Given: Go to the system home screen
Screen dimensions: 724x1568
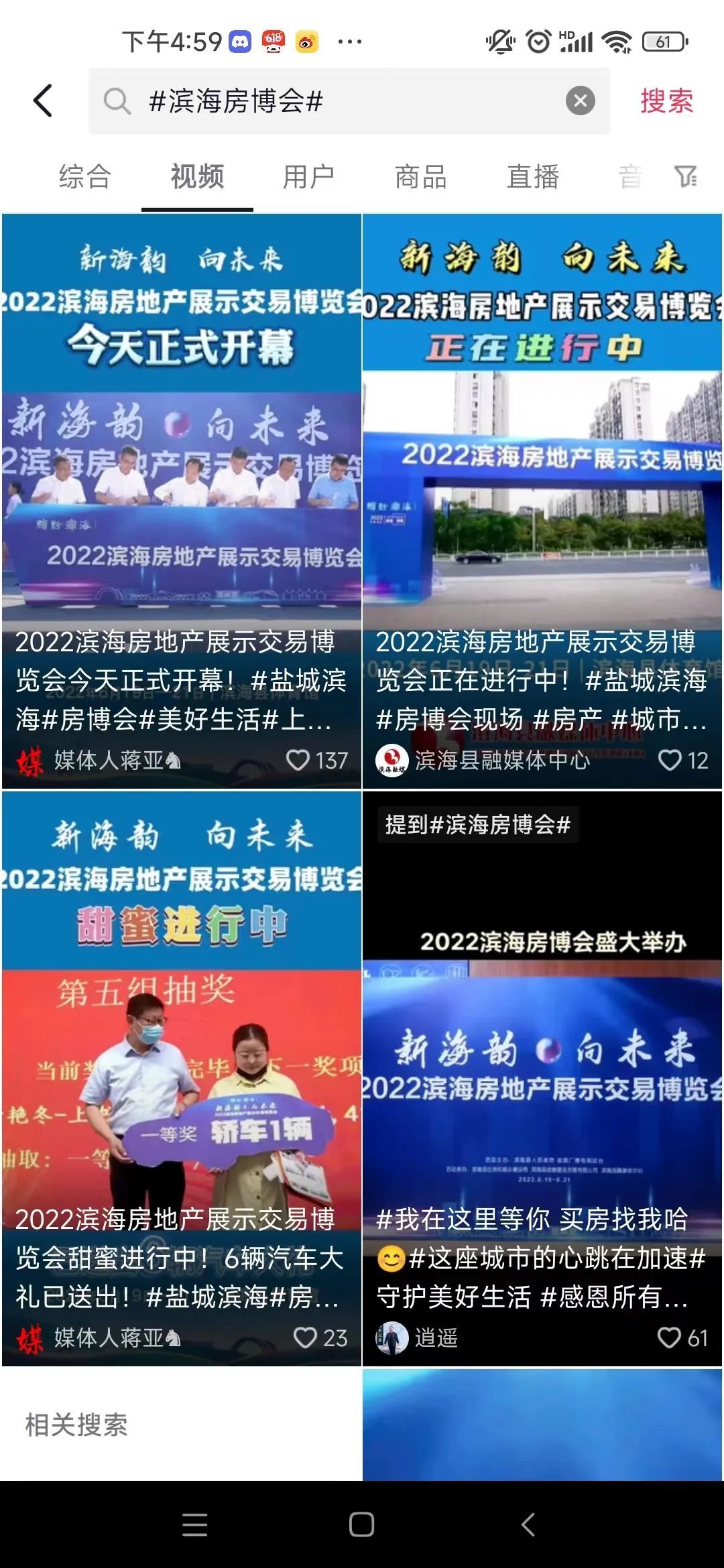Looking at the screenshot, I should coord(361,1524).
